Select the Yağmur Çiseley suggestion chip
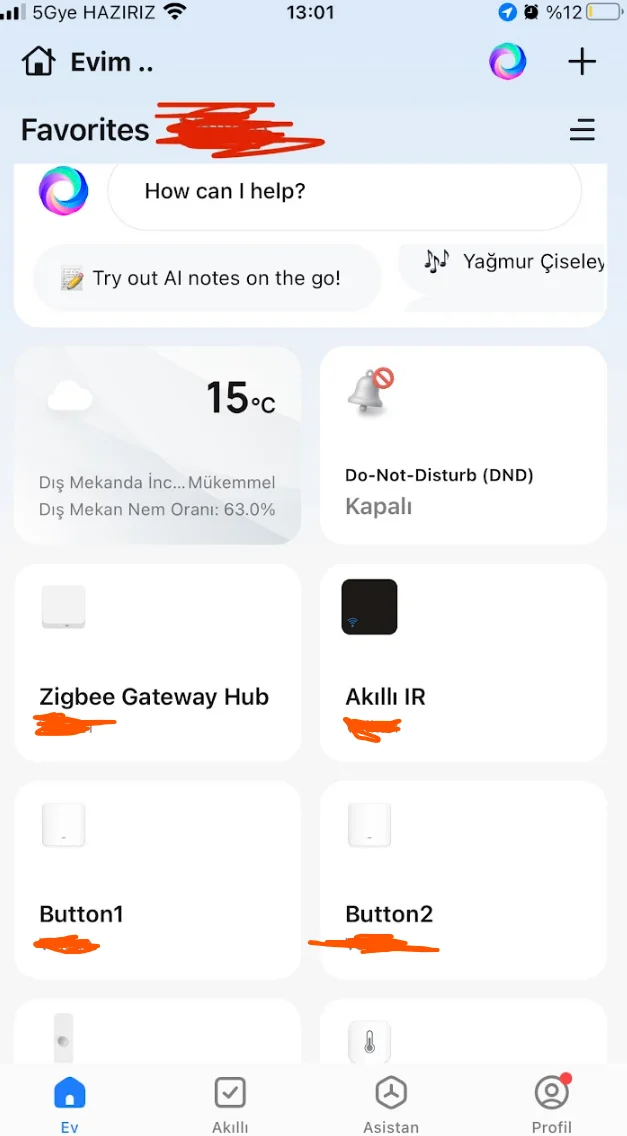The width and height of the screenshot is (627, 1136). 512,263
